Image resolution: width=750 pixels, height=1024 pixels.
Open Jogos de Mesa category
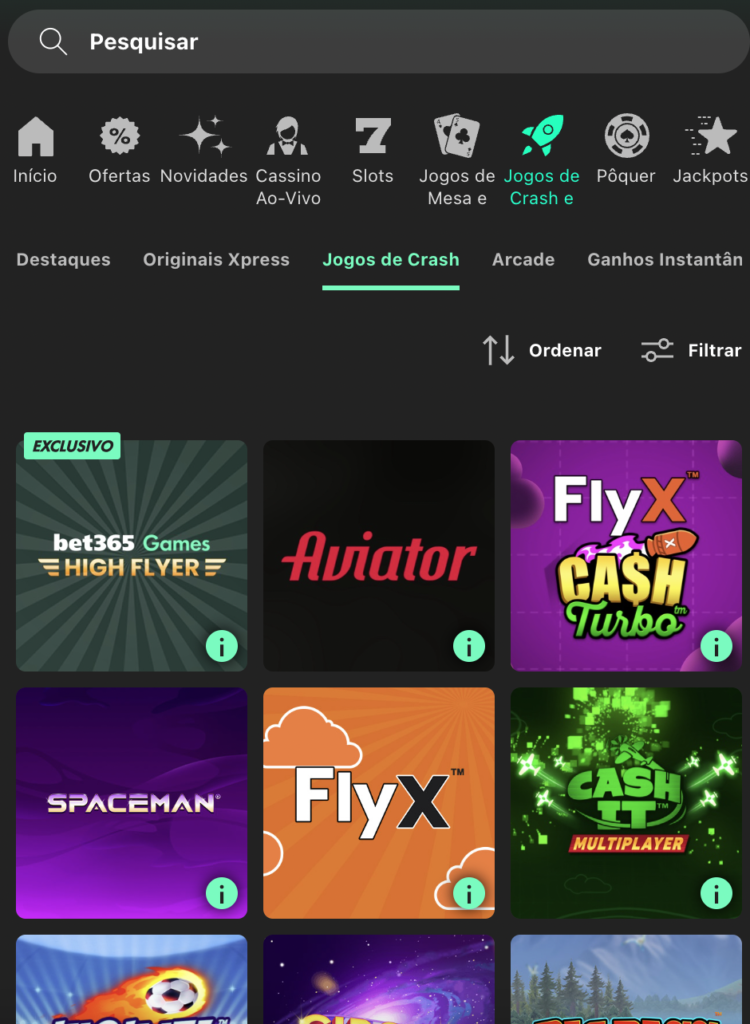457,160
